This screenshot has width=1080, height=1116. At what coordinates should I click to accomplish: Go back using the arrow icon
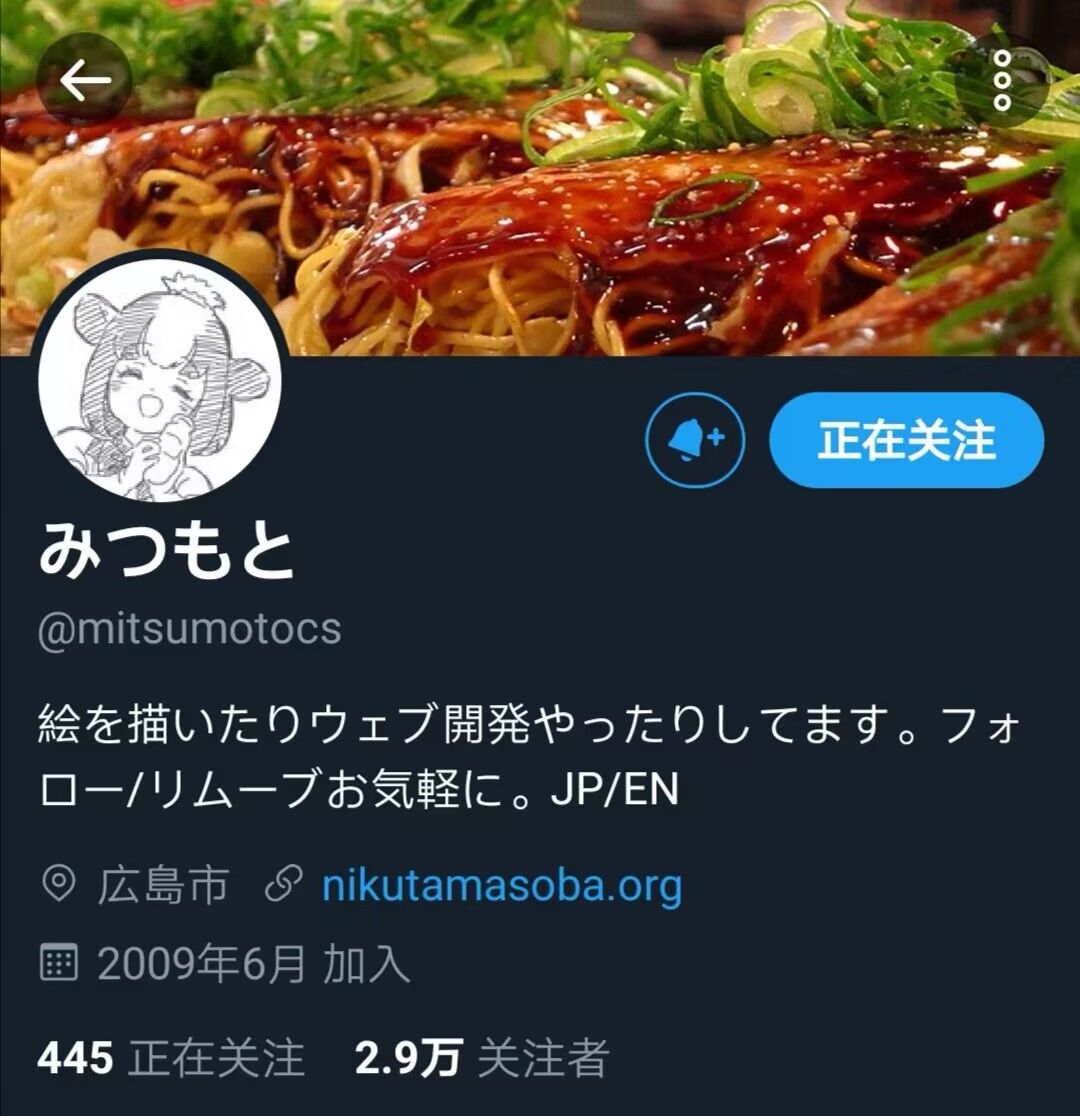pyautogui.click(x=84, y=80)
